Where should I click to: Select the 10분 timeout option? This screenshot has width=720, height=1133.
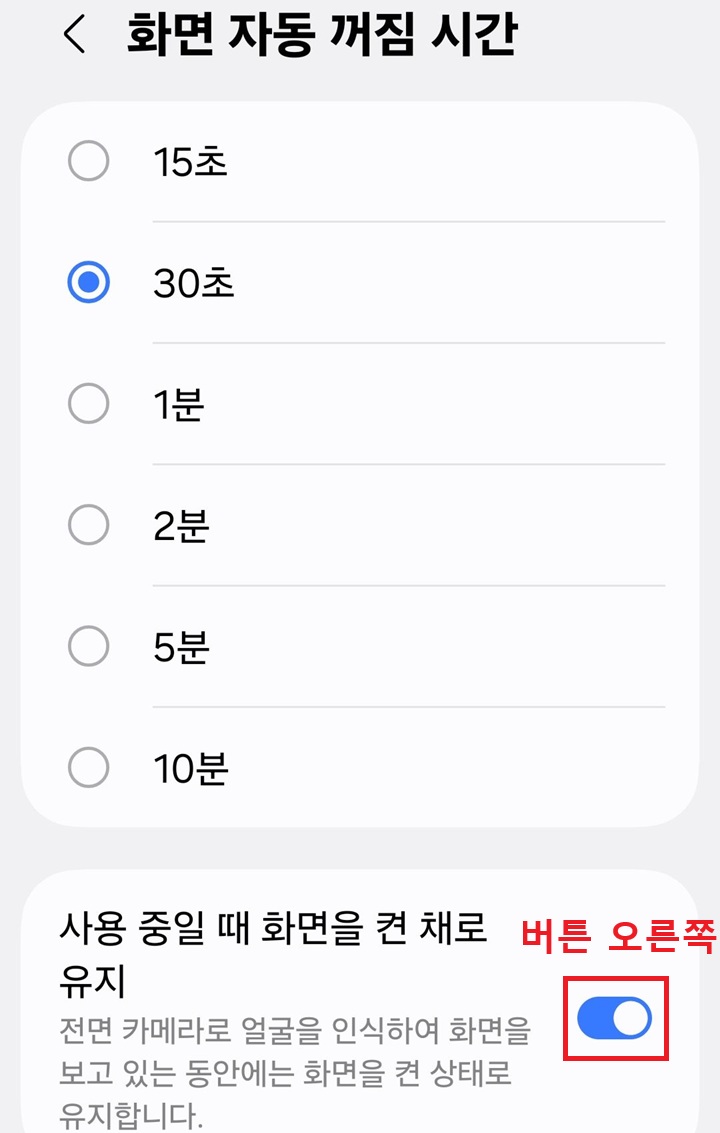click(88, 769)
